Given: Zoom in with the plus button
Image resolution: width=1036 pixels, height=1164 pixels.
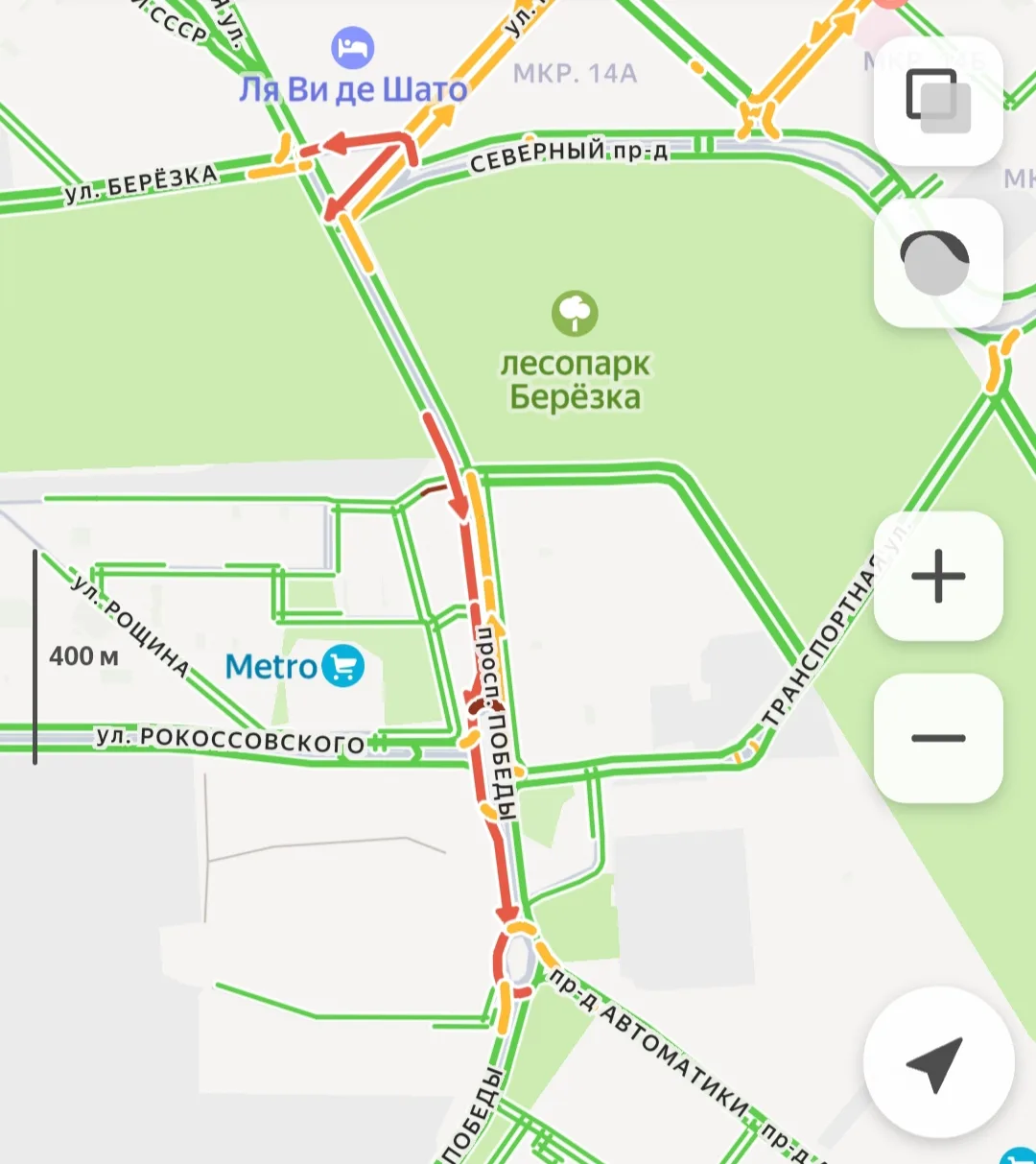Looking at the screenshot, I should point(937,577).
